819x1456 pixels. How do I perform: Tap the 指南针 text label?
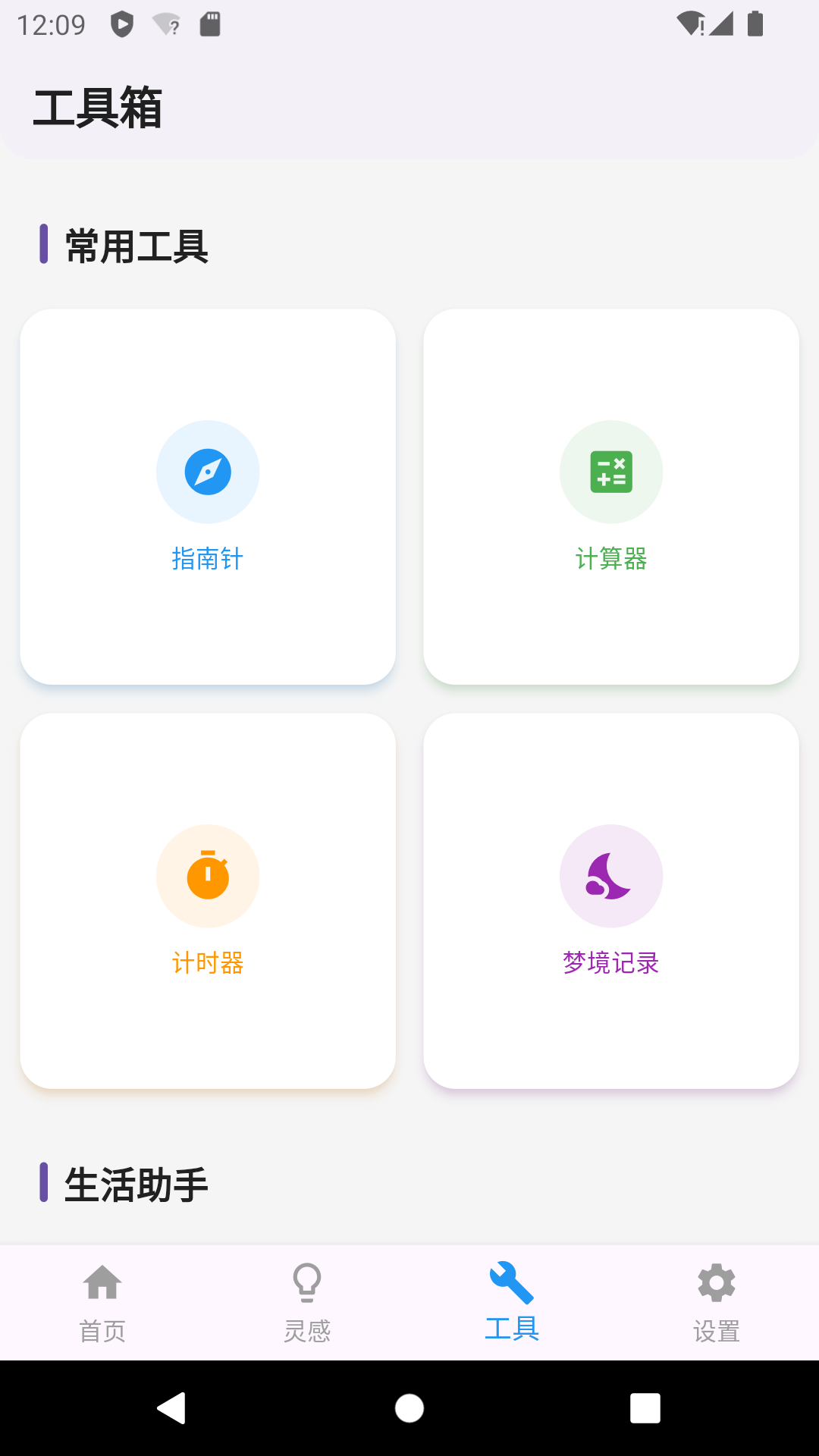tap(208, 560)
